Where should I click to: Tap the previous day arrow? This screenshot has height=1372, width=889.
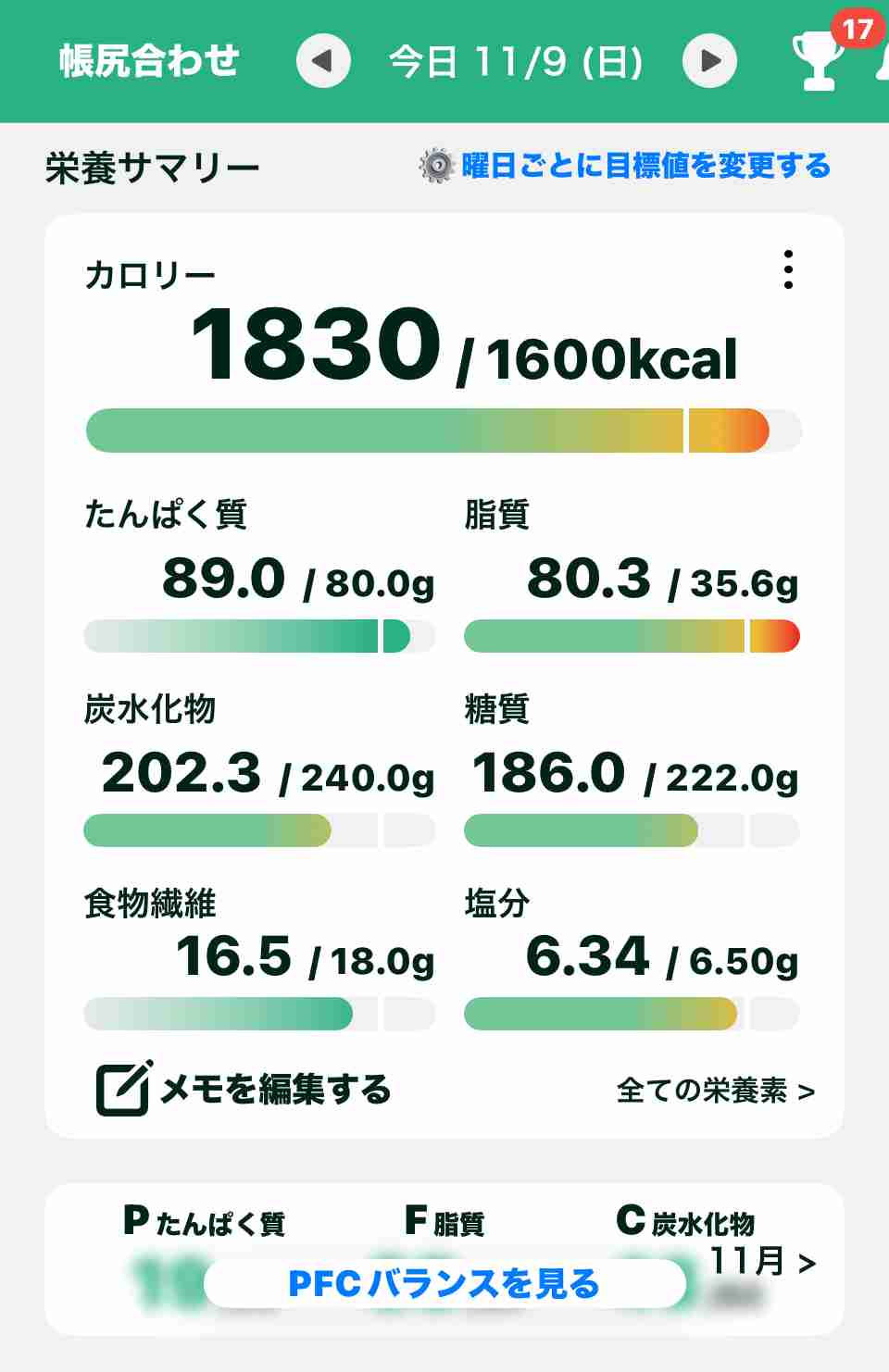point(323,61)
